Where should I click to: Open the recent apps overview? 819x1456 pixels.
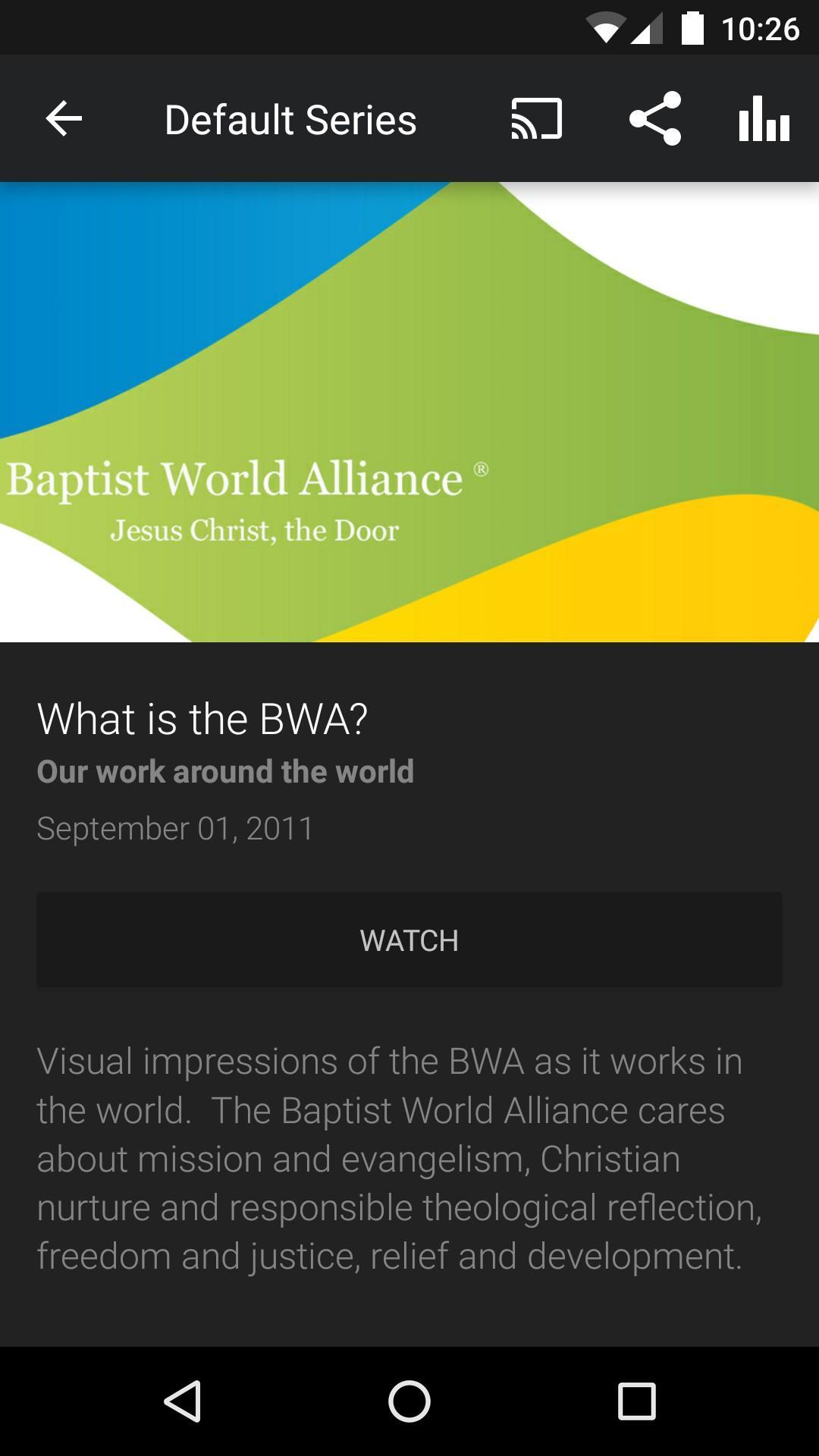(x=636, y=1401)
